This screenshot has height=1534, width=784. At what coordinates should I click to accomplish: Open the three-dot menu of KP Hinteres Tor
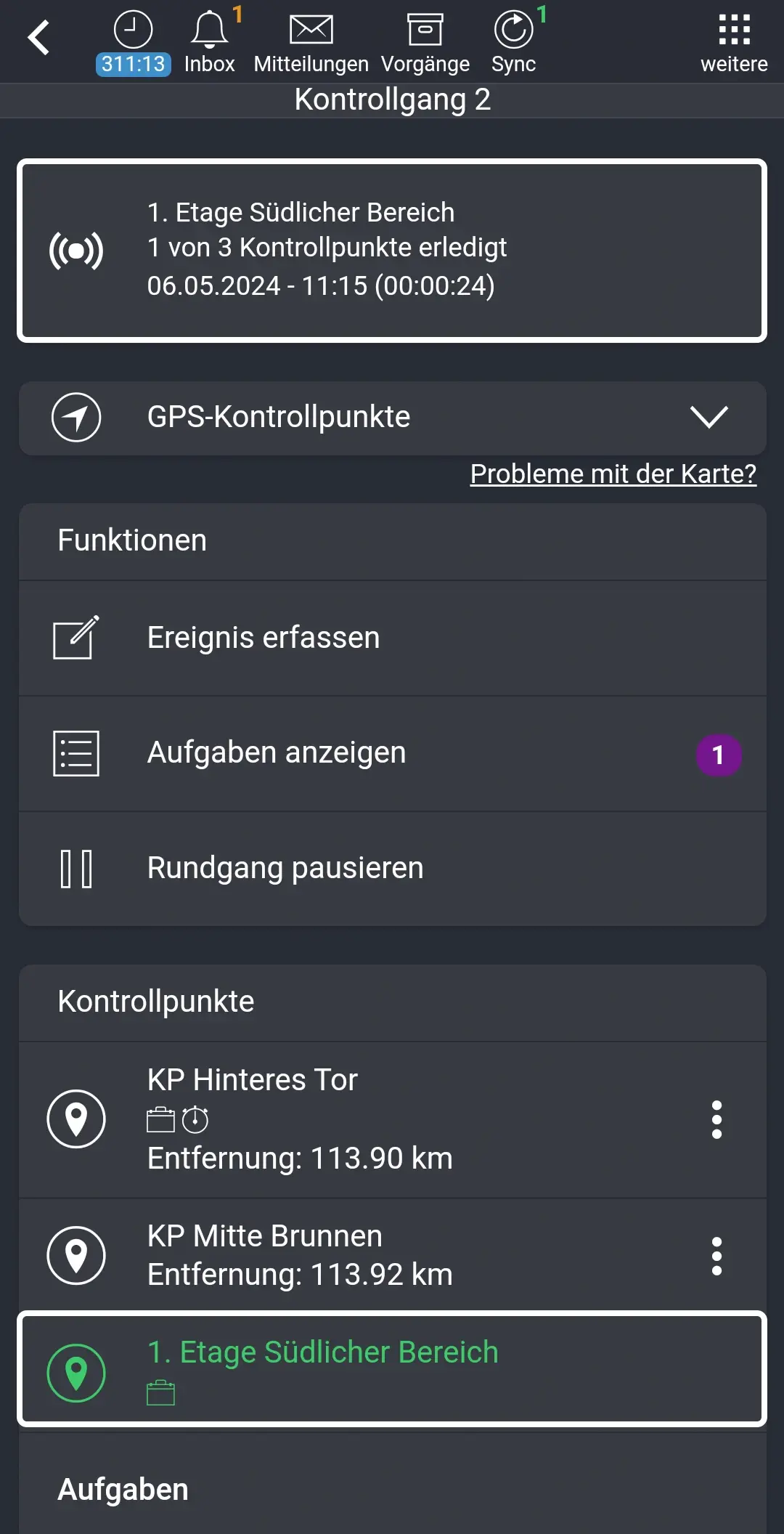(717, 1119)
